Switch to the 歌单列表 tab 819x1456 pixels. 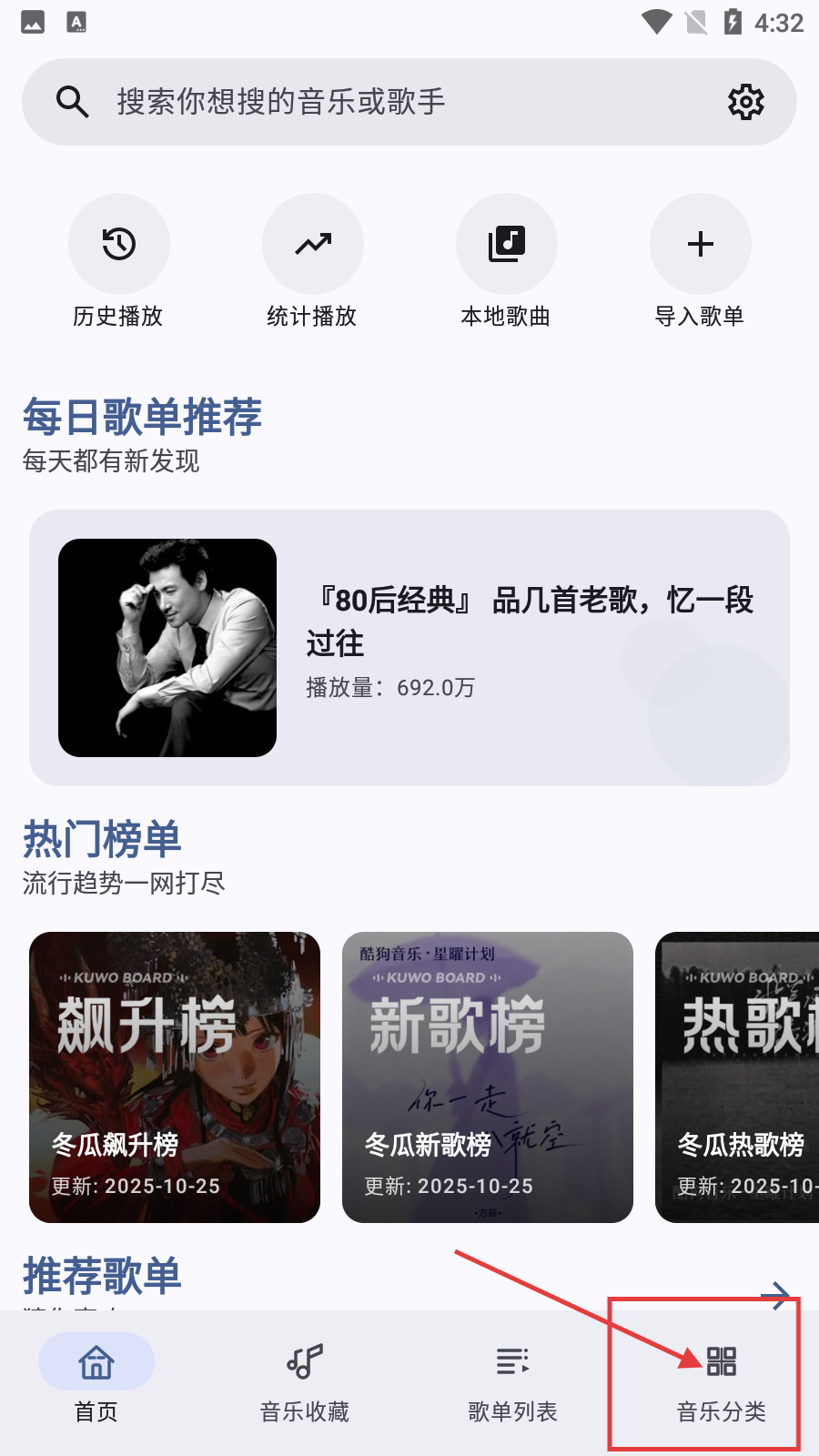[512, 1380]
